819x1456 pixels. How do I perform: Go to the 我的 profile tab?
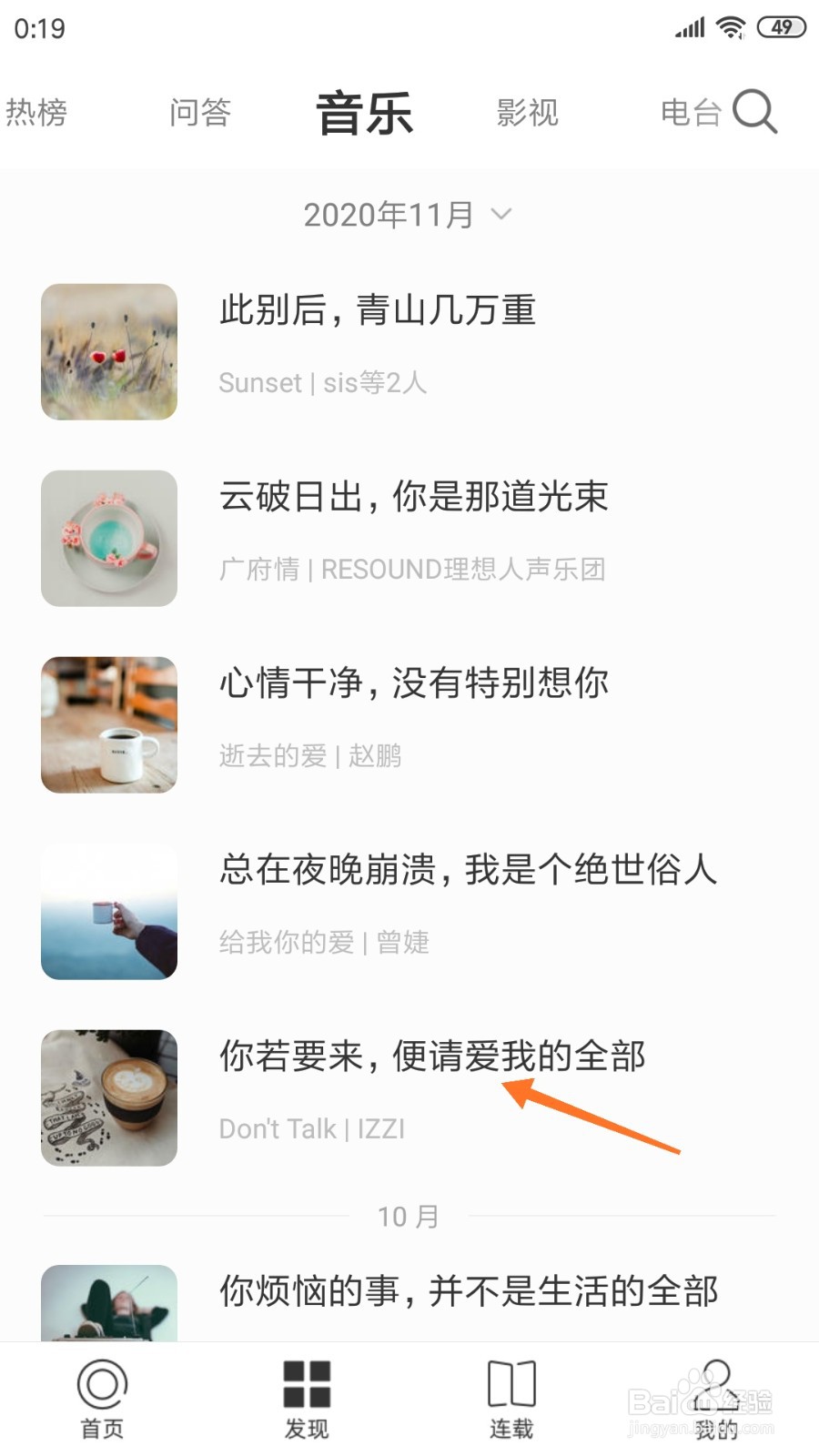716,1400
